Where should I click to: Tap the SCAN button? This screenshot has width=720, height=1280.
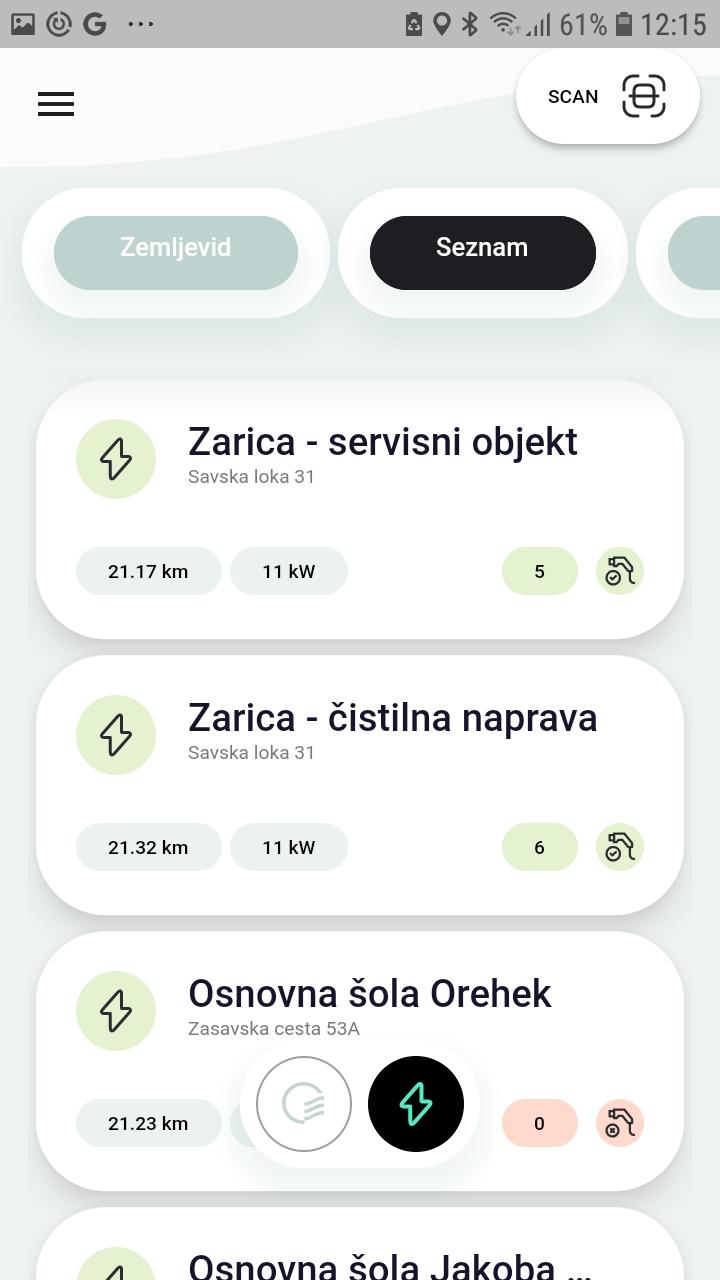[x=607, y=97]
